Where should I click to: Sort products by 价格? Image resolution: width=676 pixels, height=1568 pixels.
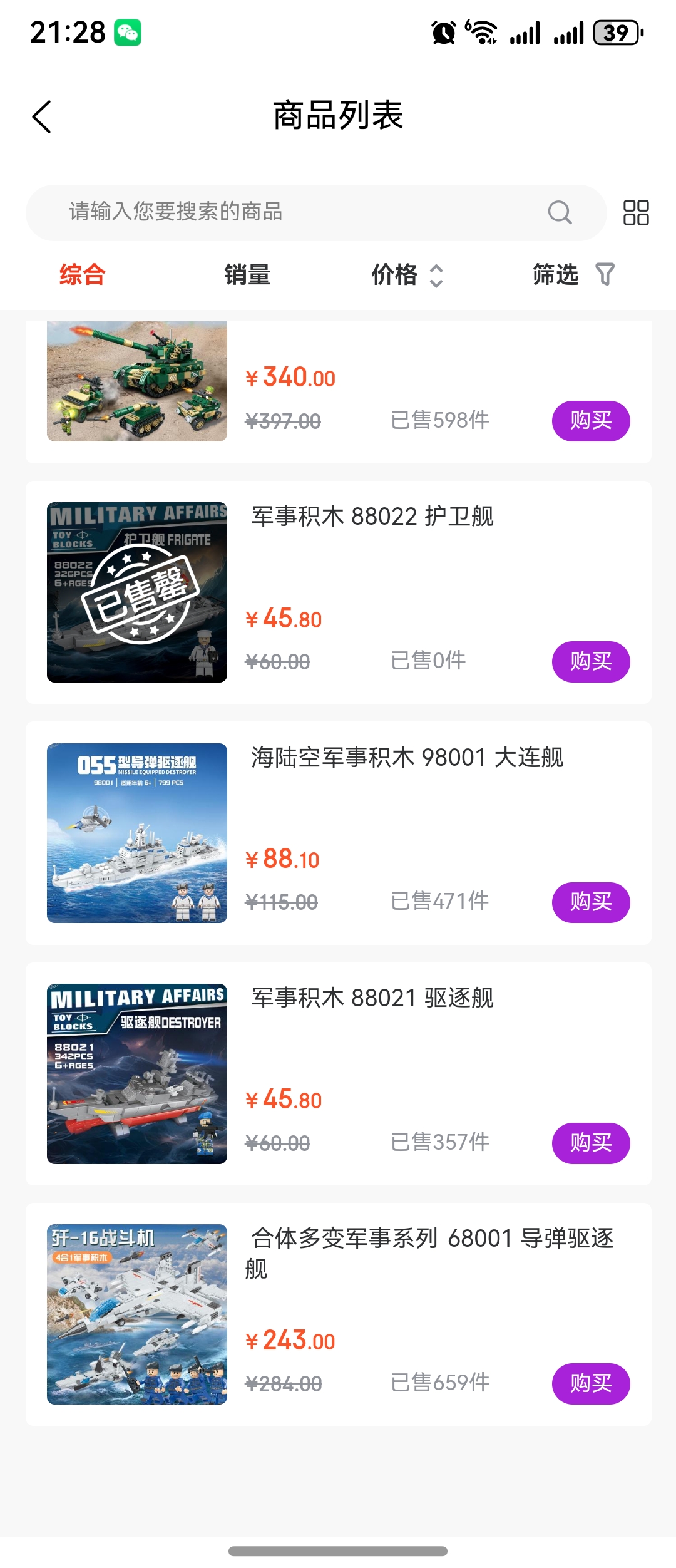[x=407, y=275]
